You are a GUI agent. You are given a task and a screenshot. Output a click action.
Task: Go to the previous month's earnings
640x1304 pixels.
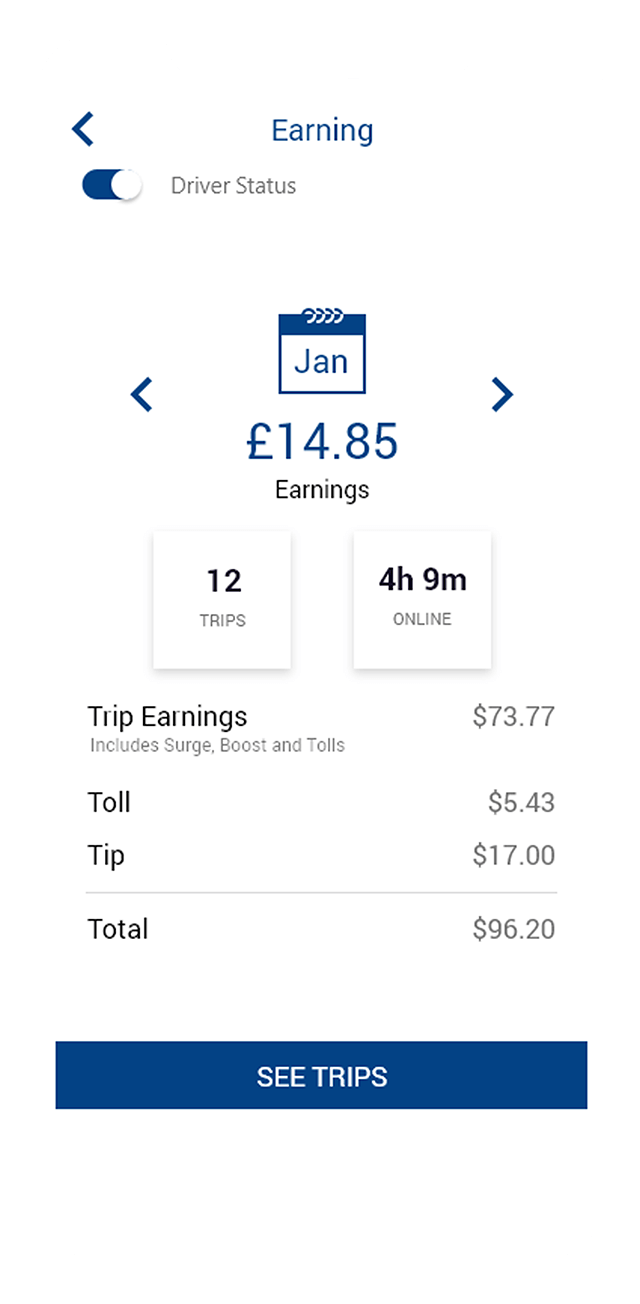pyautogui.click(x=142, y=394)
